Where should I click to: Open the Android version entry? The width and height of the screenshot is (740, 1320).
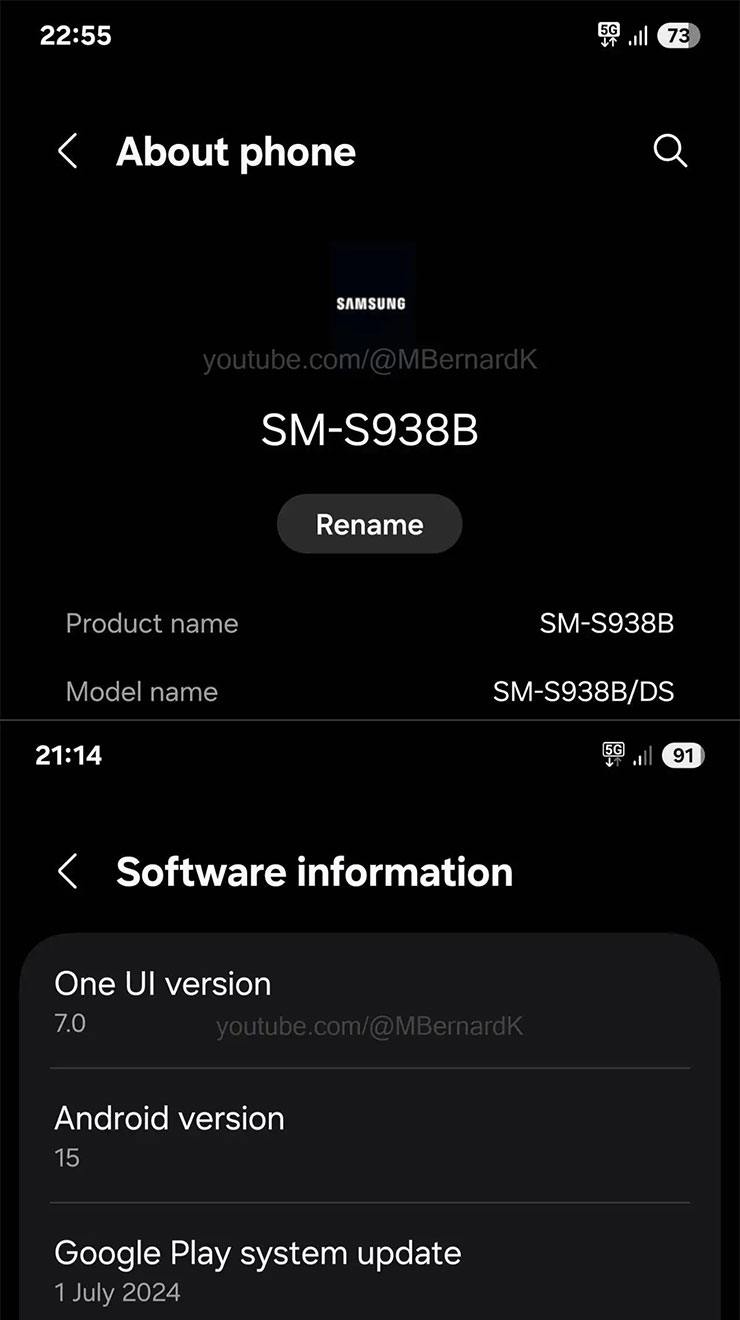pyautogui.click(x=370, y=1135)
